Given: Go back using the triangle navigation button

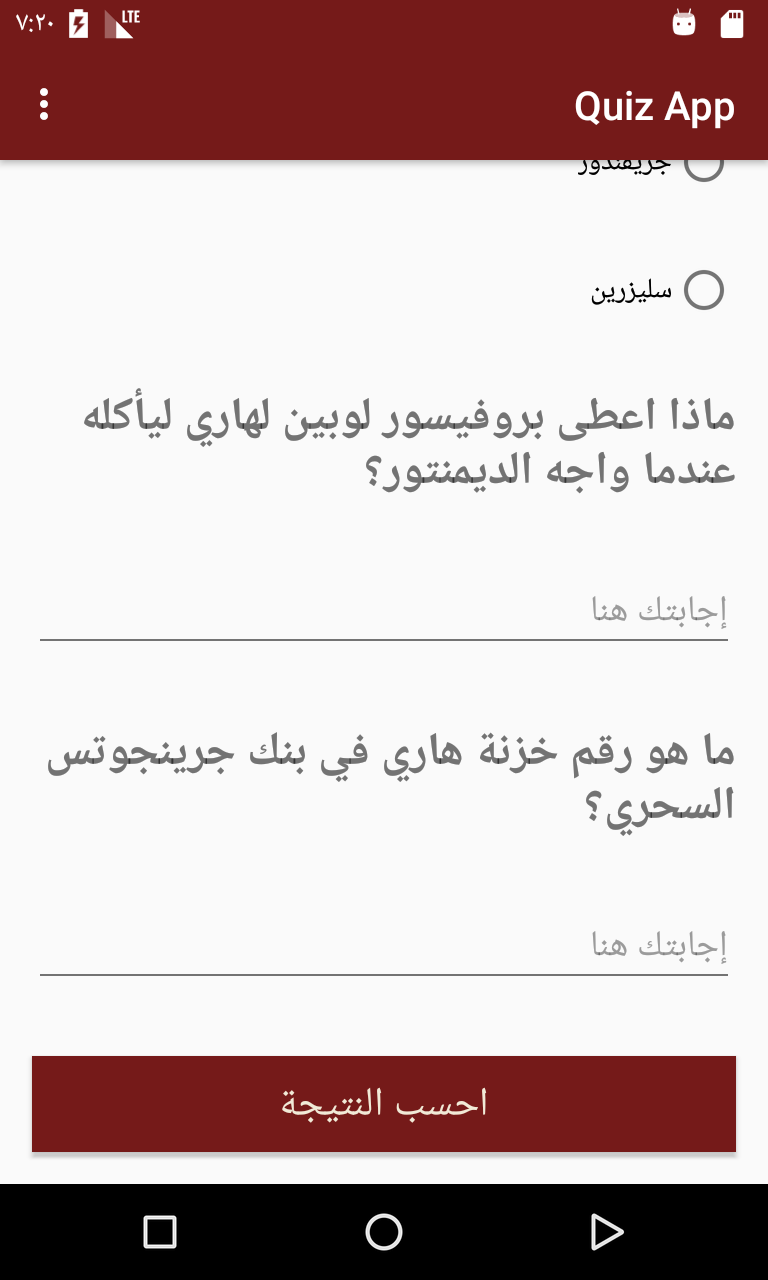Looking at the screenshot, I should [x=606, y=1232].
